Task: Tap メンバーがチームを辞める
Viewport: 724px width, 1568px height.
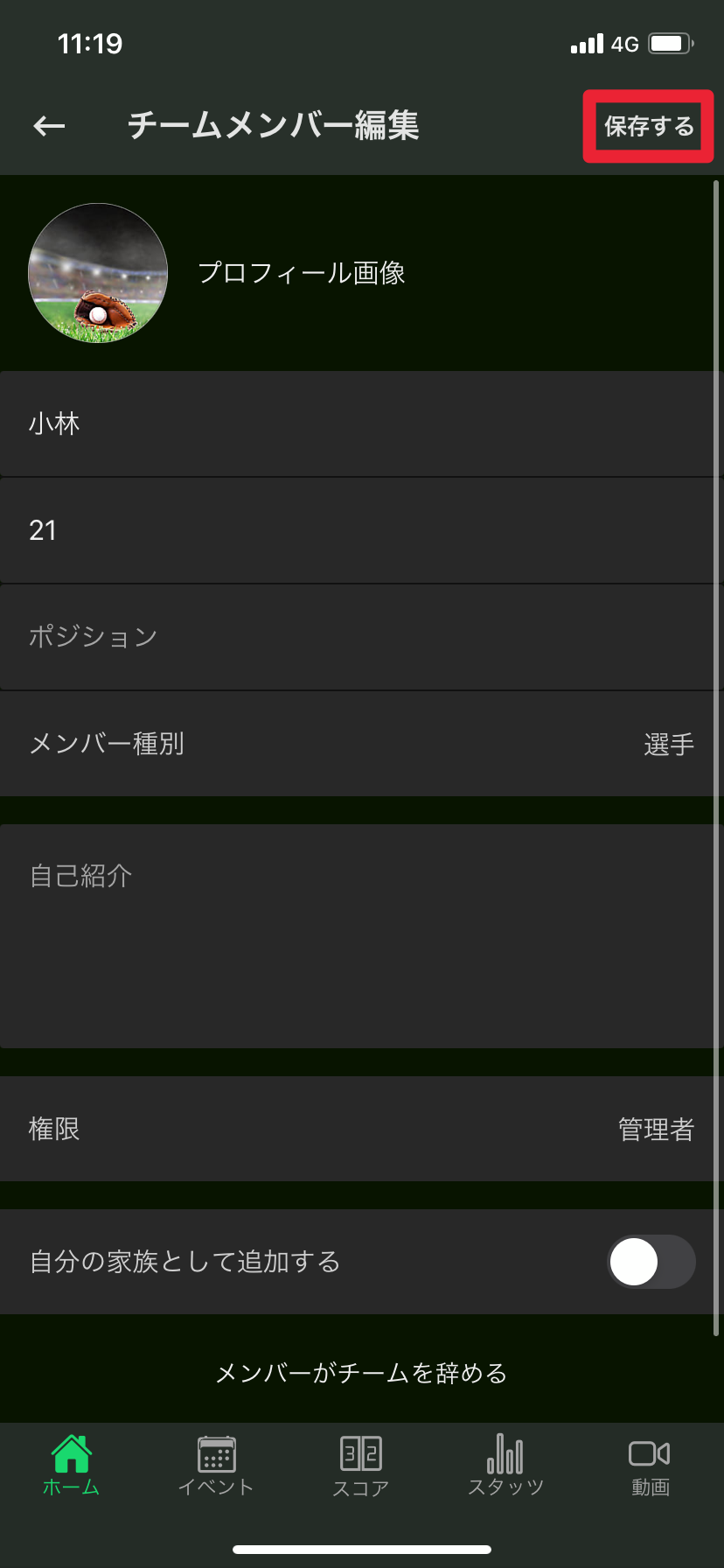Action: click(x=361, y=1373)
